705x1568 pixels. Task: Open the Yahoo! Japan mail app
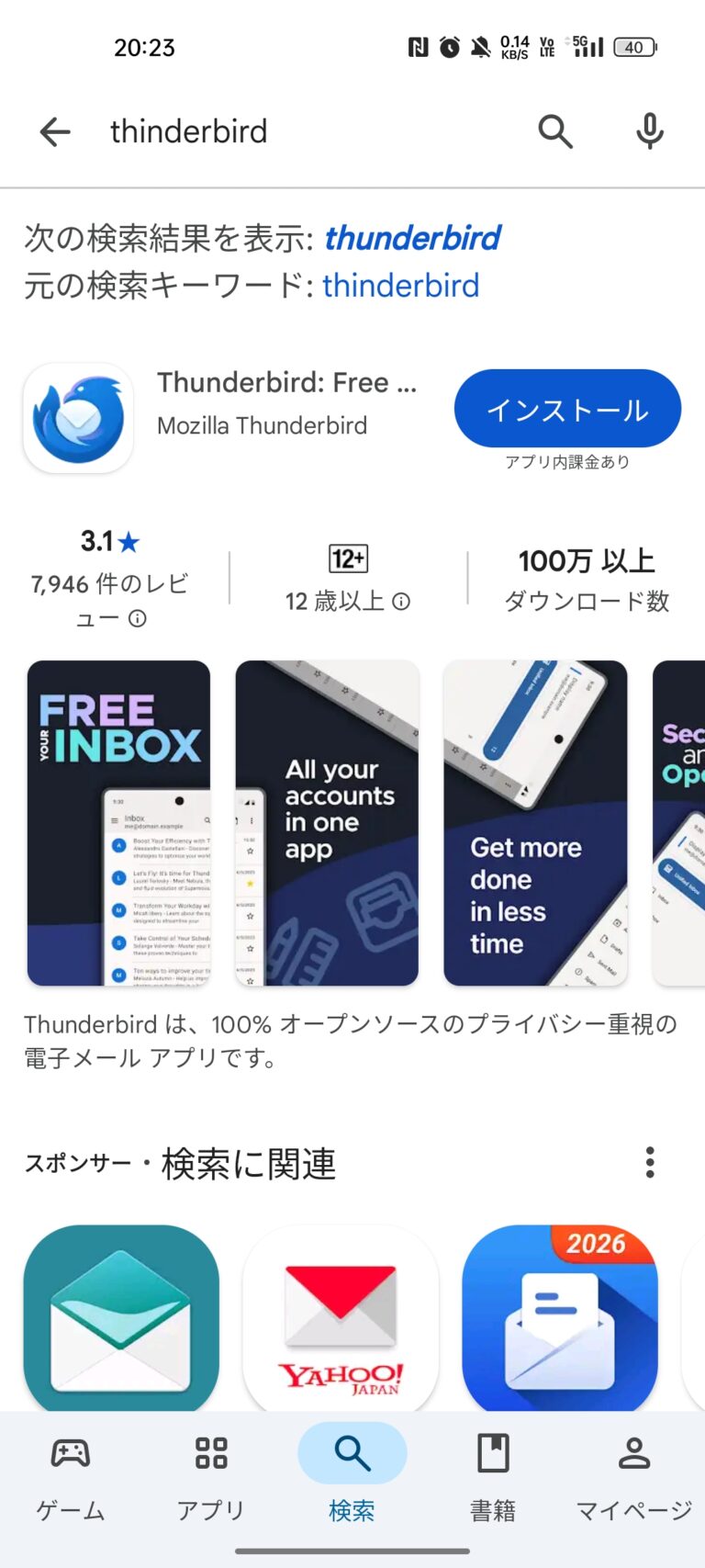point(341,1318)
